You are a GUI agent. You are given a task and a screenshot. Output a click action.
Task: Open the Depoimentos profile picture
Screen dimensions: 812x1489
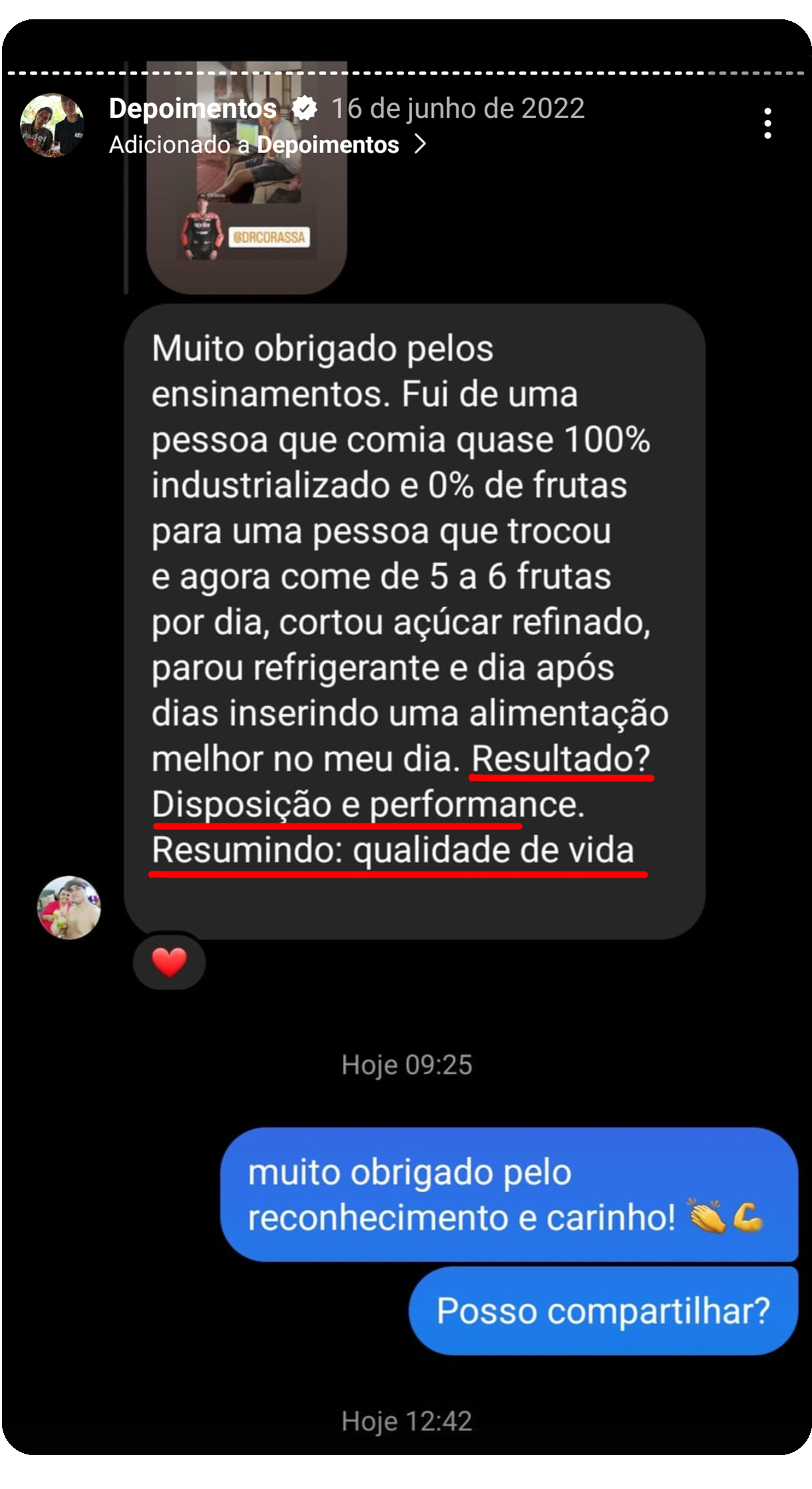click(52, 125)
